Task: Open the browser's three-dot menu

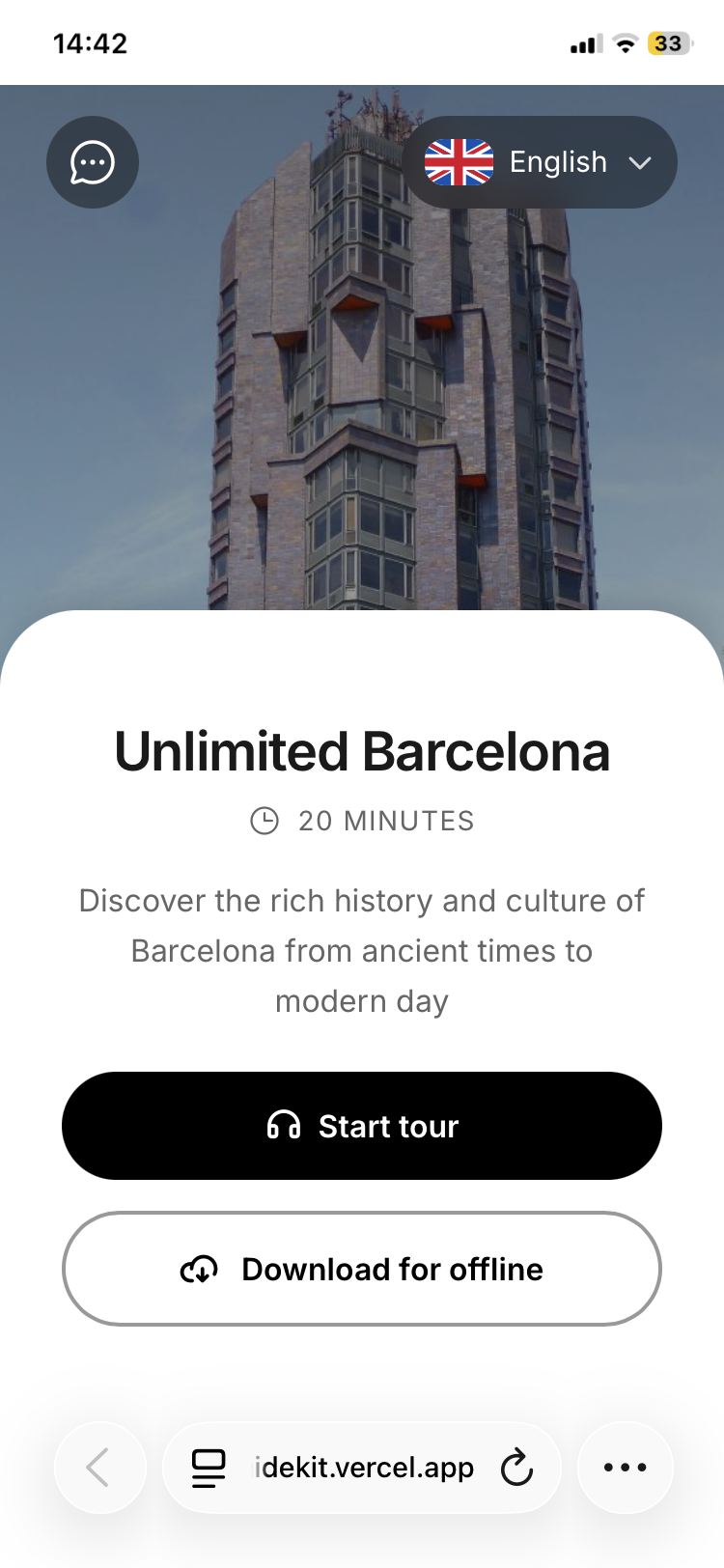Action: [x=625, y=1468]
